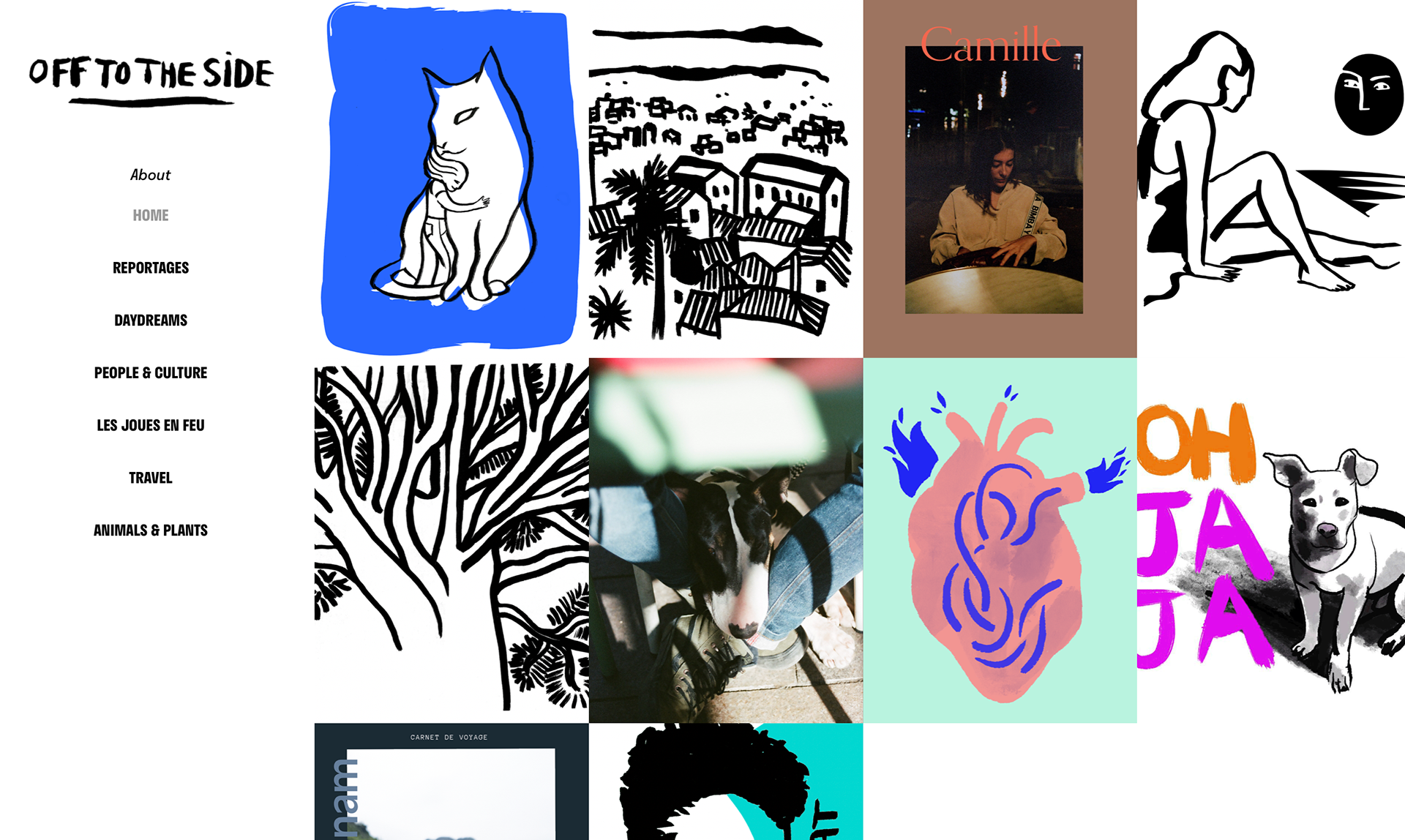Open the OH JA JA dog artwork
The image size is (1405, 840).
coord(1270,541)
